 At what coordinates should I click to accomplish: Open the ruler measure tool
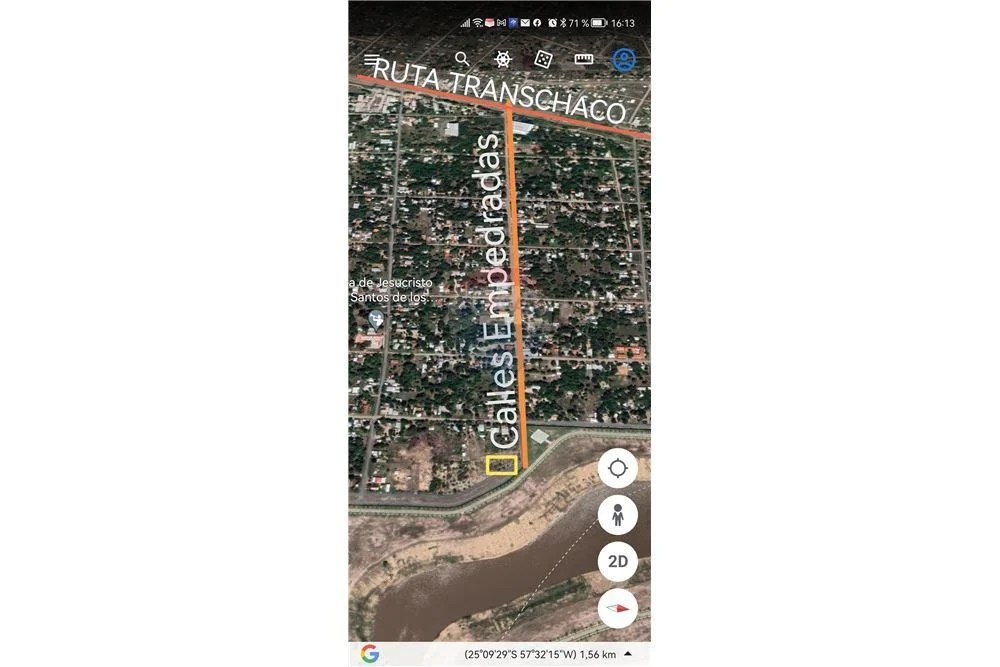click(x=584, y=60)
